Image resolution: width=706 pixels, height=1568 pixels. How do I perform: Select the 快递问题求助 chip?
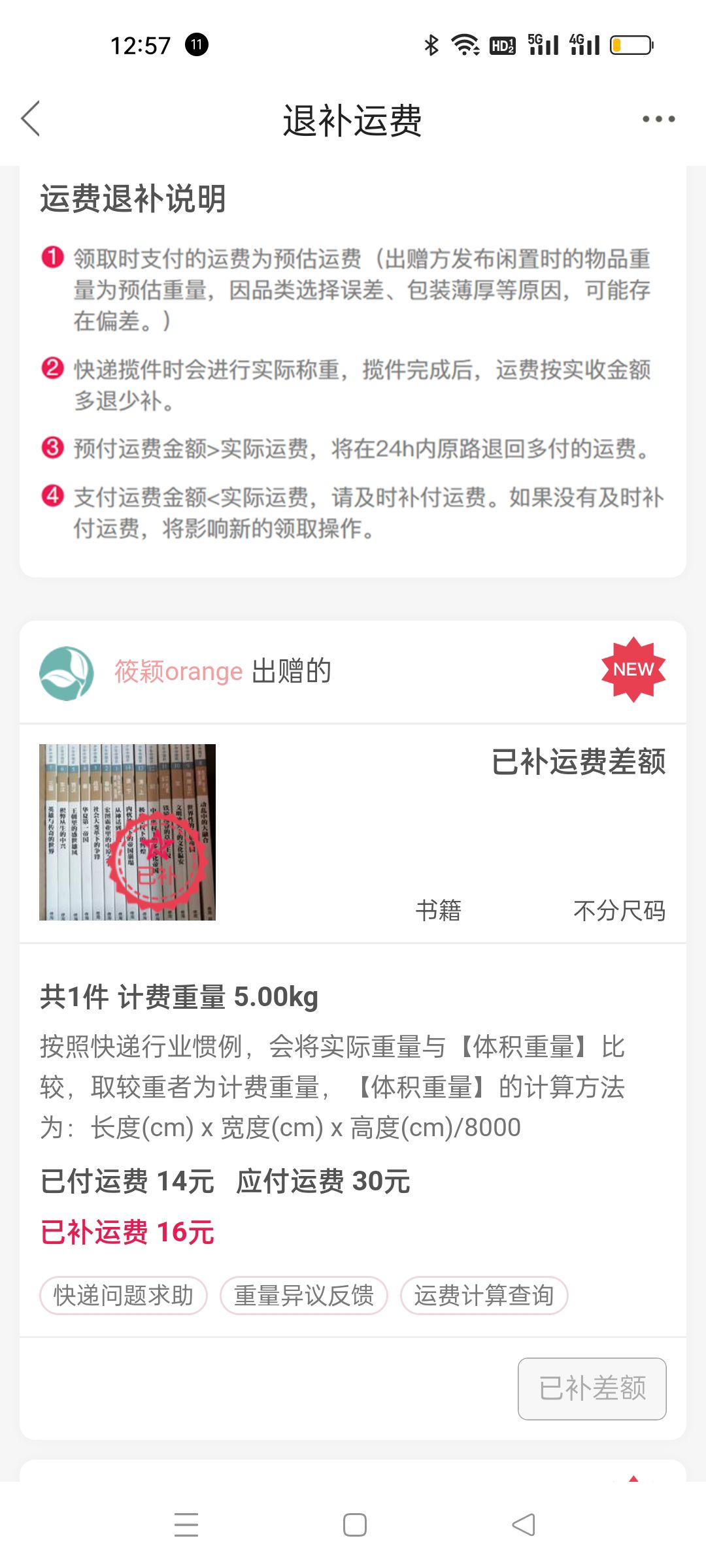(x=124, y=1296)
